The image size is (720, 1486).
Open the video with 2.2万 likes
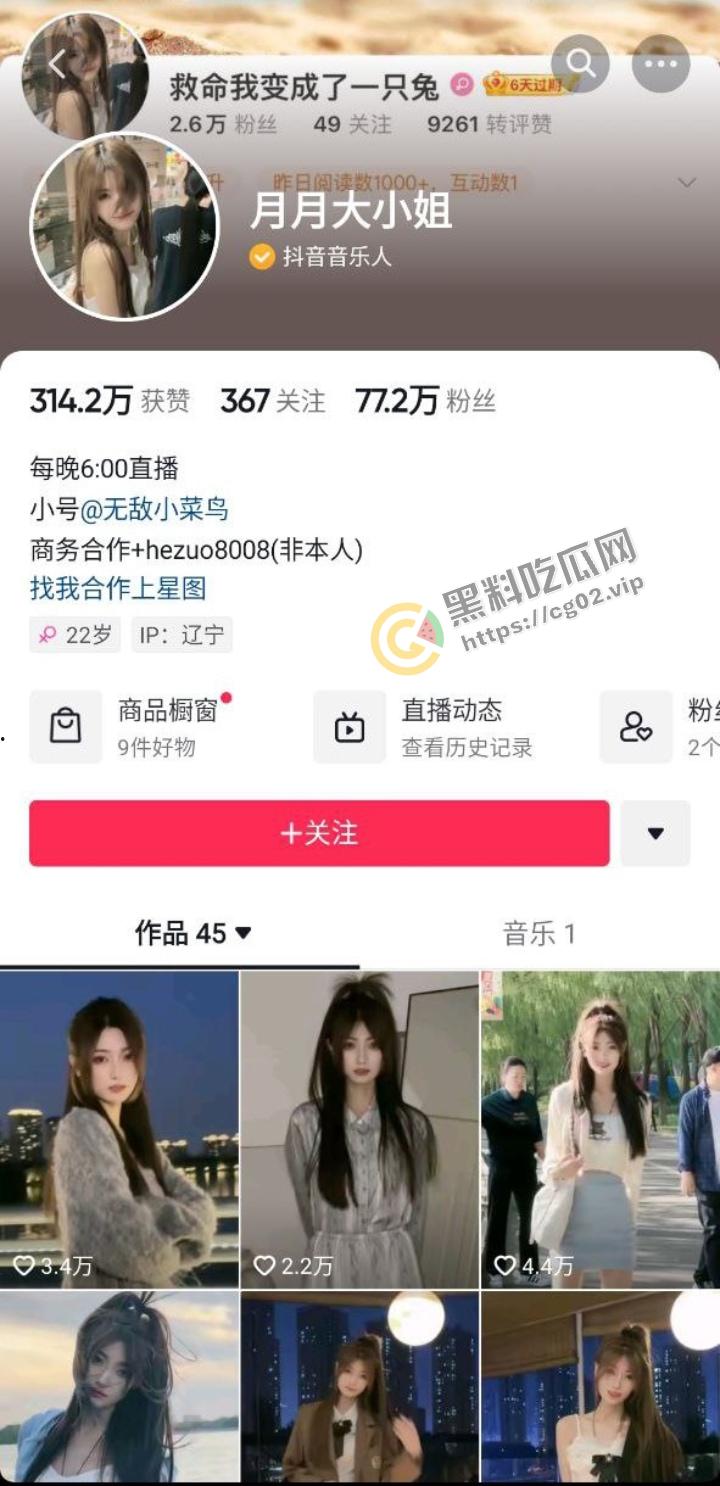pyautogui.click(x=360, y=1128)
